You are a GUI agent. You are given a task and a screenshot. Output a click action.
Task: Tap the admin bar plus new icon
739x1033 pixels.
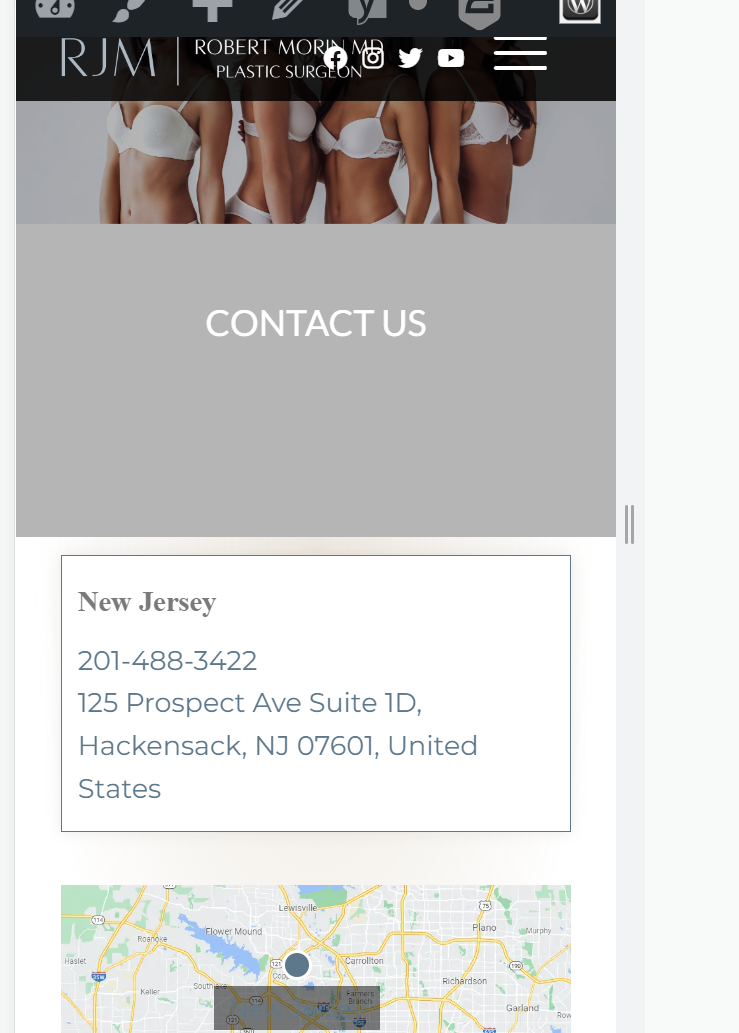pyautogui.click(x=212, y=9)
